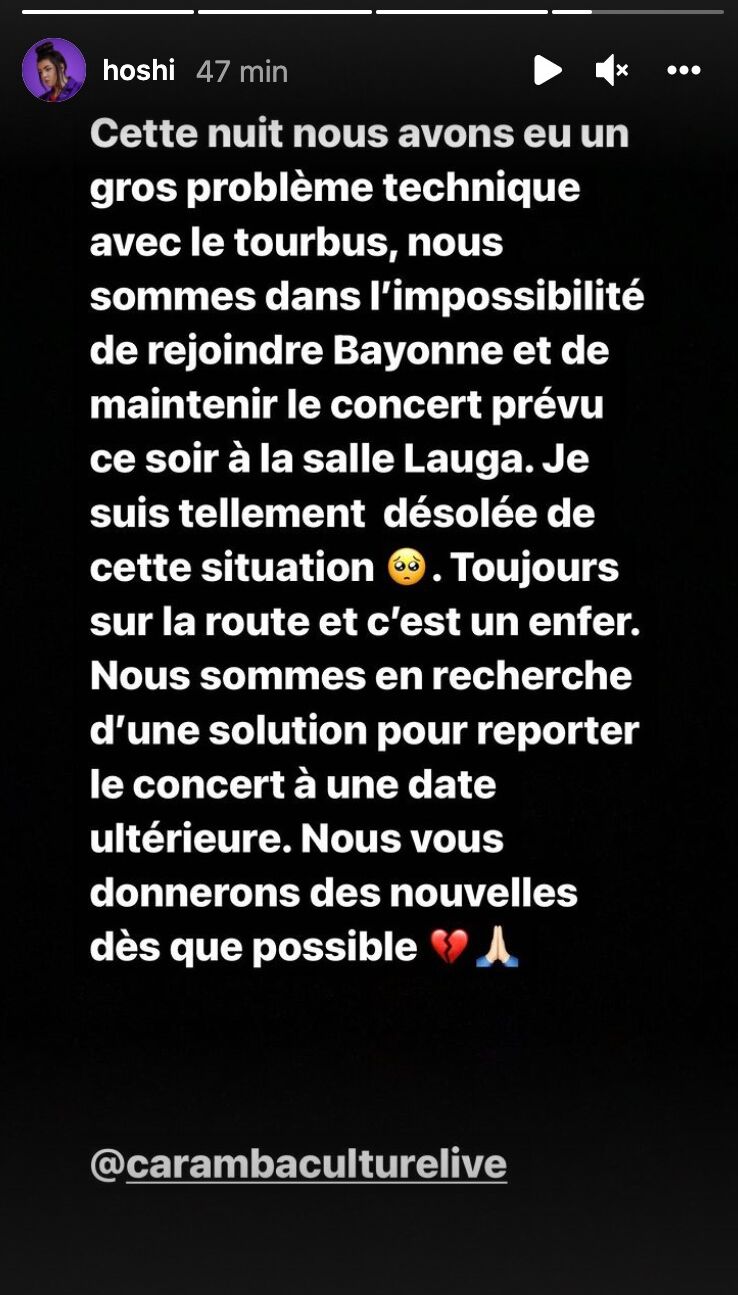Tap the hoshi username
Viewport: 738px width, 1295px height.
pos(139,70)
